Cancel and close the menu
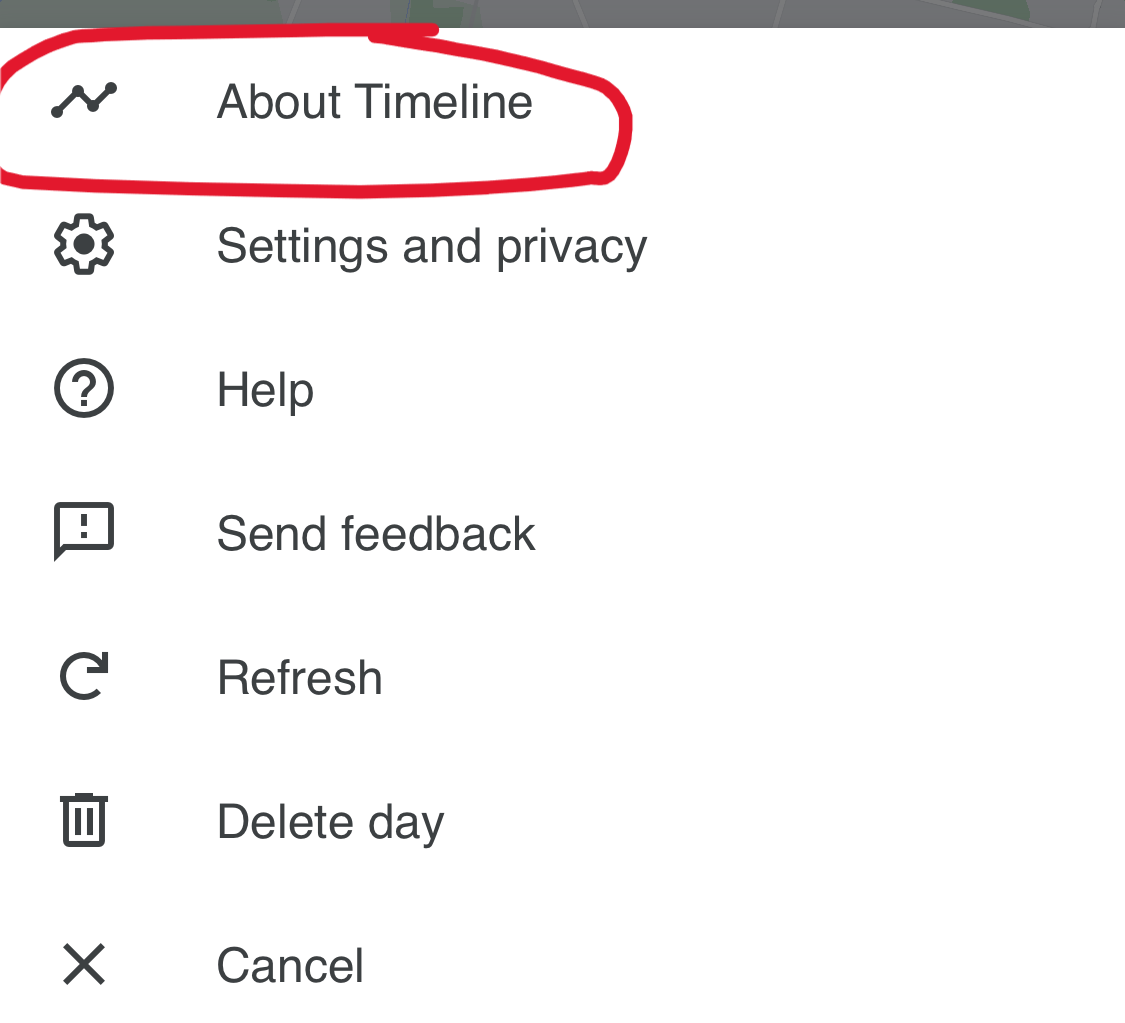 tap(290, 966)
